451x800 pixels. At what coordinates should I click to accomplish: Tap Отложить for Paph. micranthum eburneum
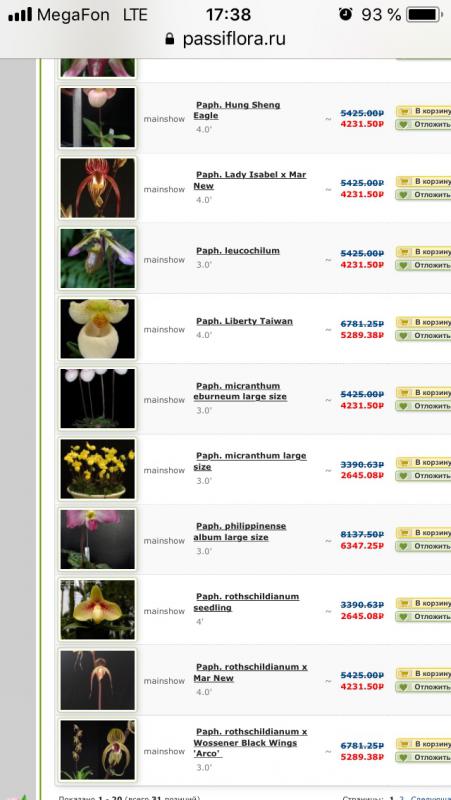coord(423,406)
